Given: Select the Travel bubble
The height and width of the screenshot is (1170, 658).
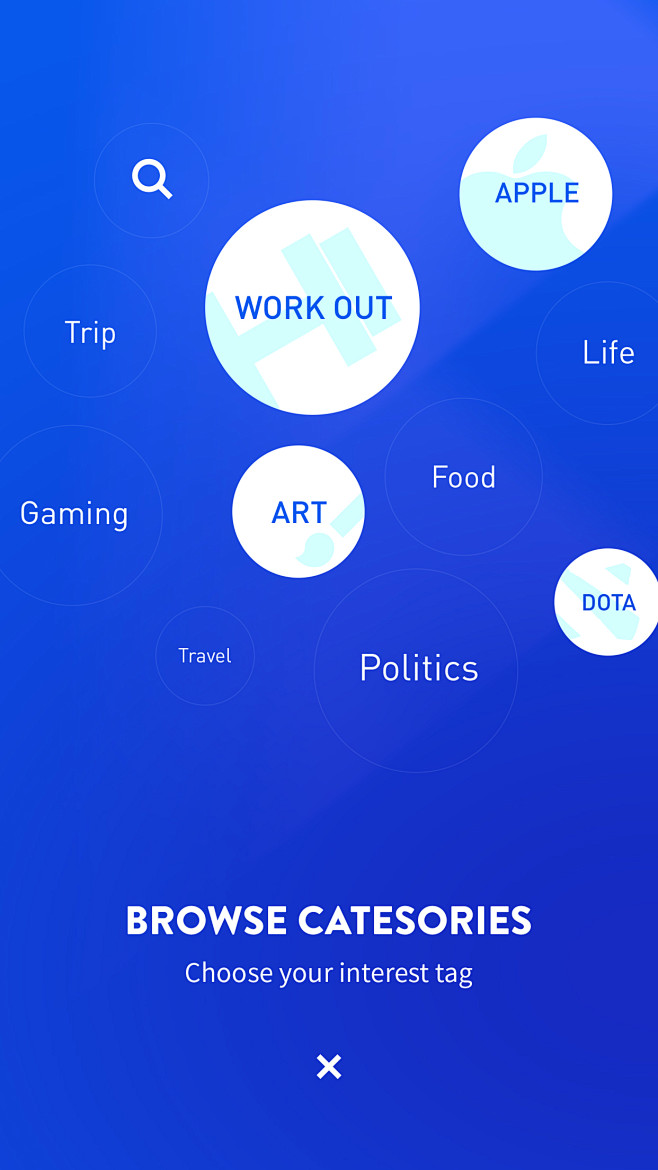Looking at the screenshot, I should (x=205, y=656).
